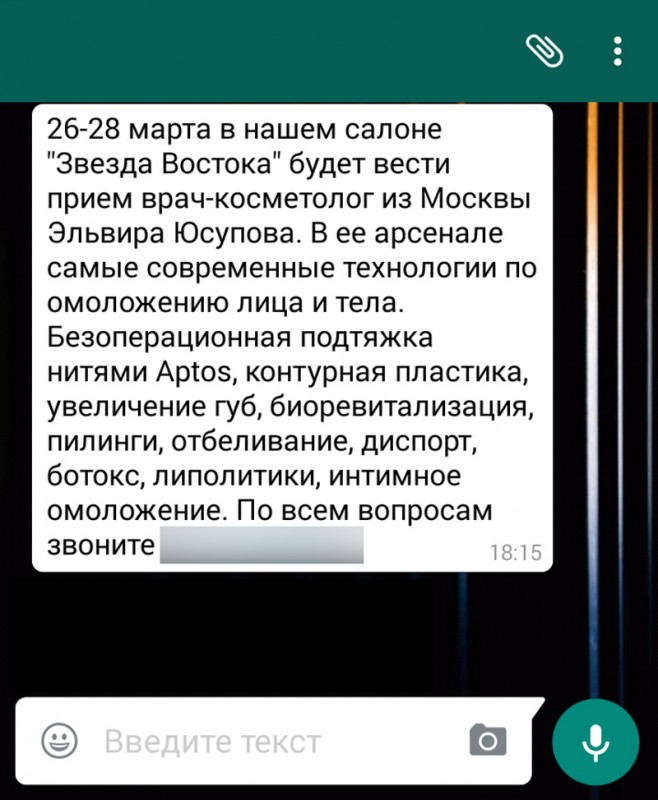Focus the "Введите текст" message field
The image size is (658, 800).
[x=270, y=741]
